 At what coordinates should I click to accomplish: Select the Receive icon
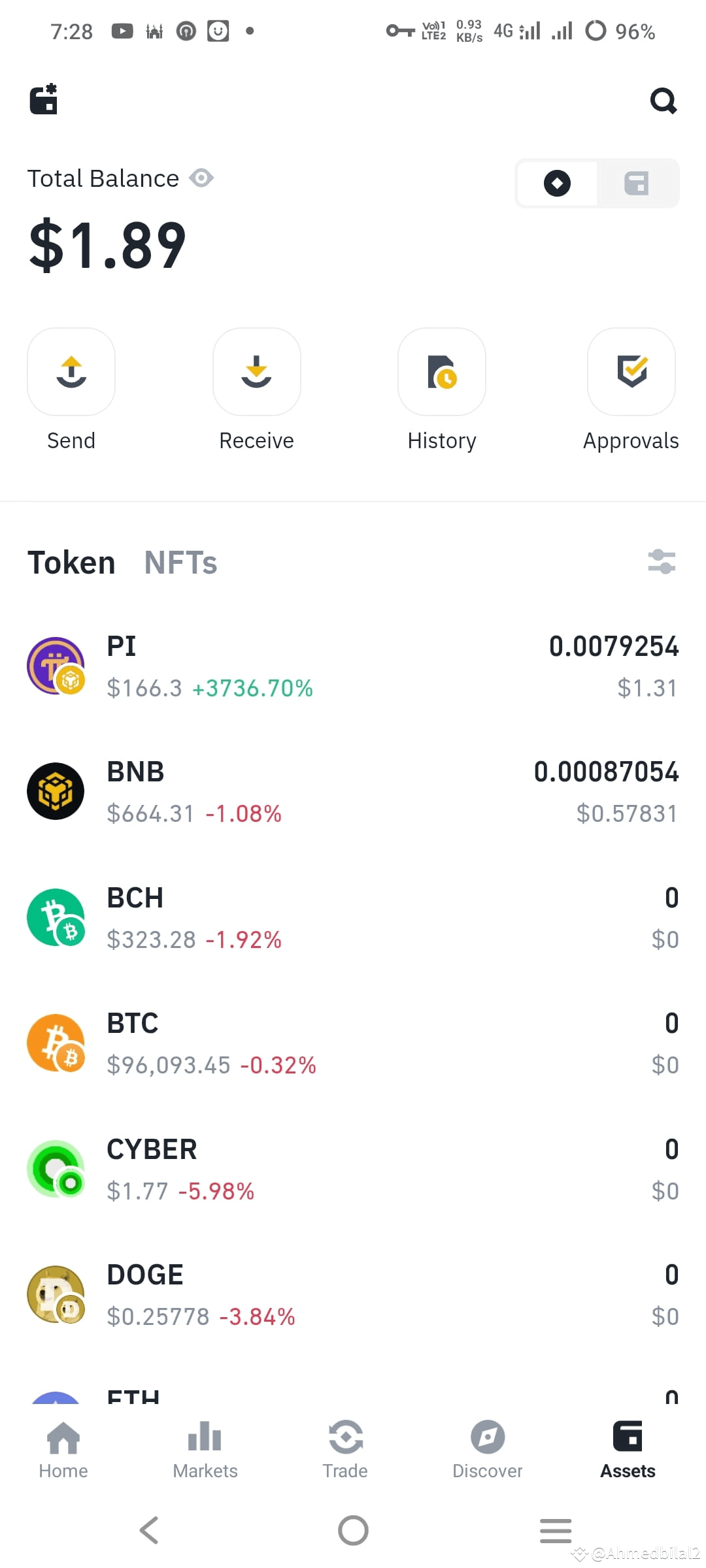click(x=256, y=372)
